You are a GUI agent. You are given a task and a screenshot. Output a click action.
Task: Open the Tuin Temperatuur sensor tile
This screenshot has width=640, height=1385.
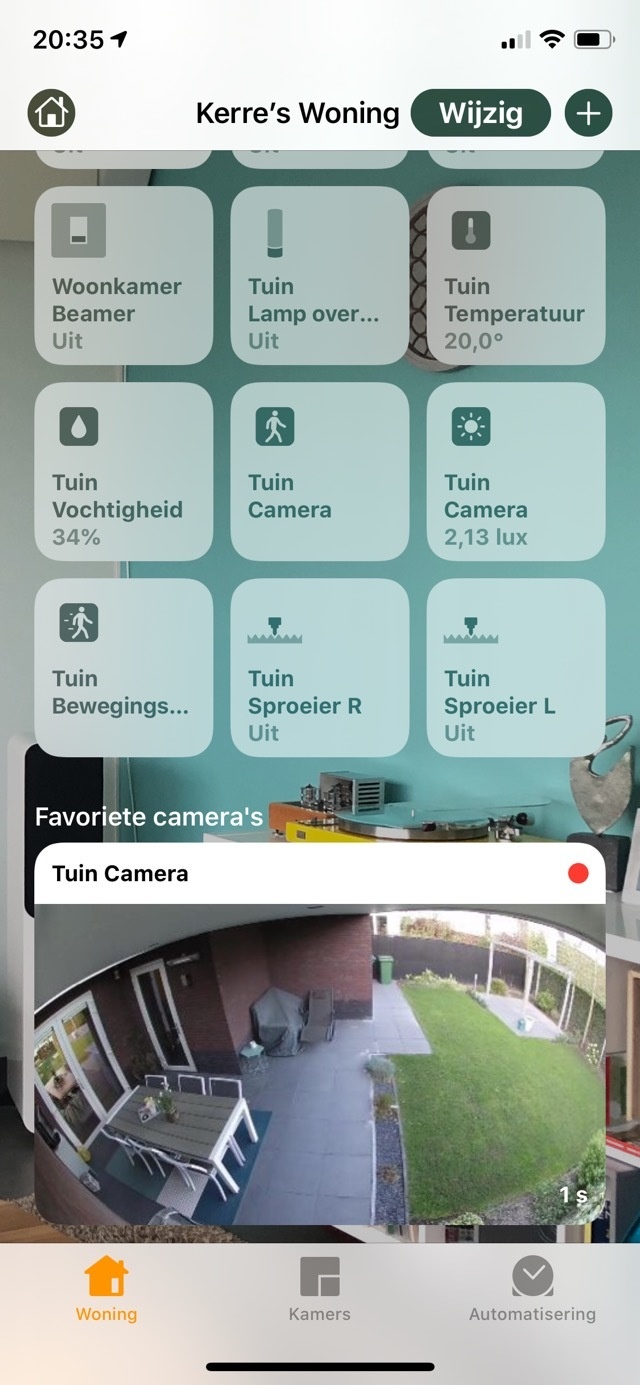(x=516, y=276)
